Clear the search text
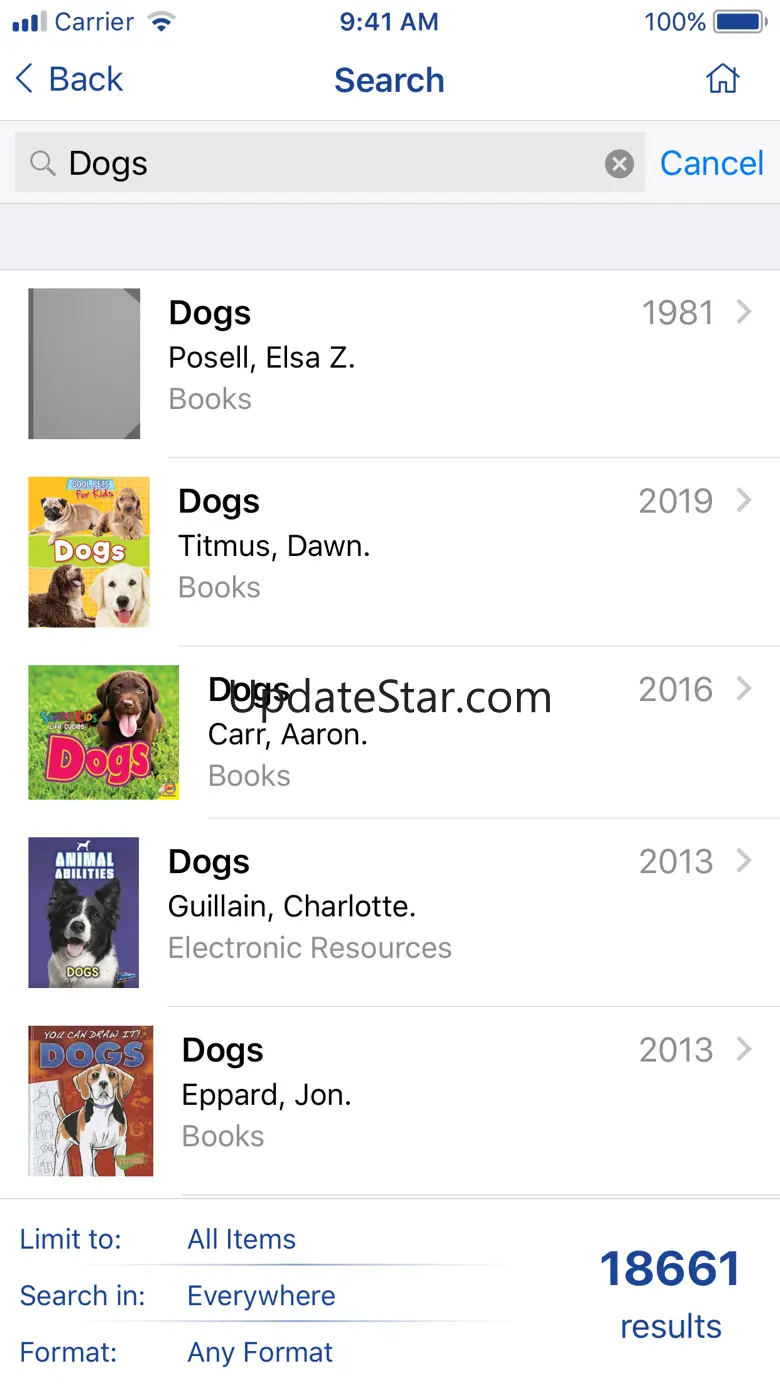 point(619,163)
